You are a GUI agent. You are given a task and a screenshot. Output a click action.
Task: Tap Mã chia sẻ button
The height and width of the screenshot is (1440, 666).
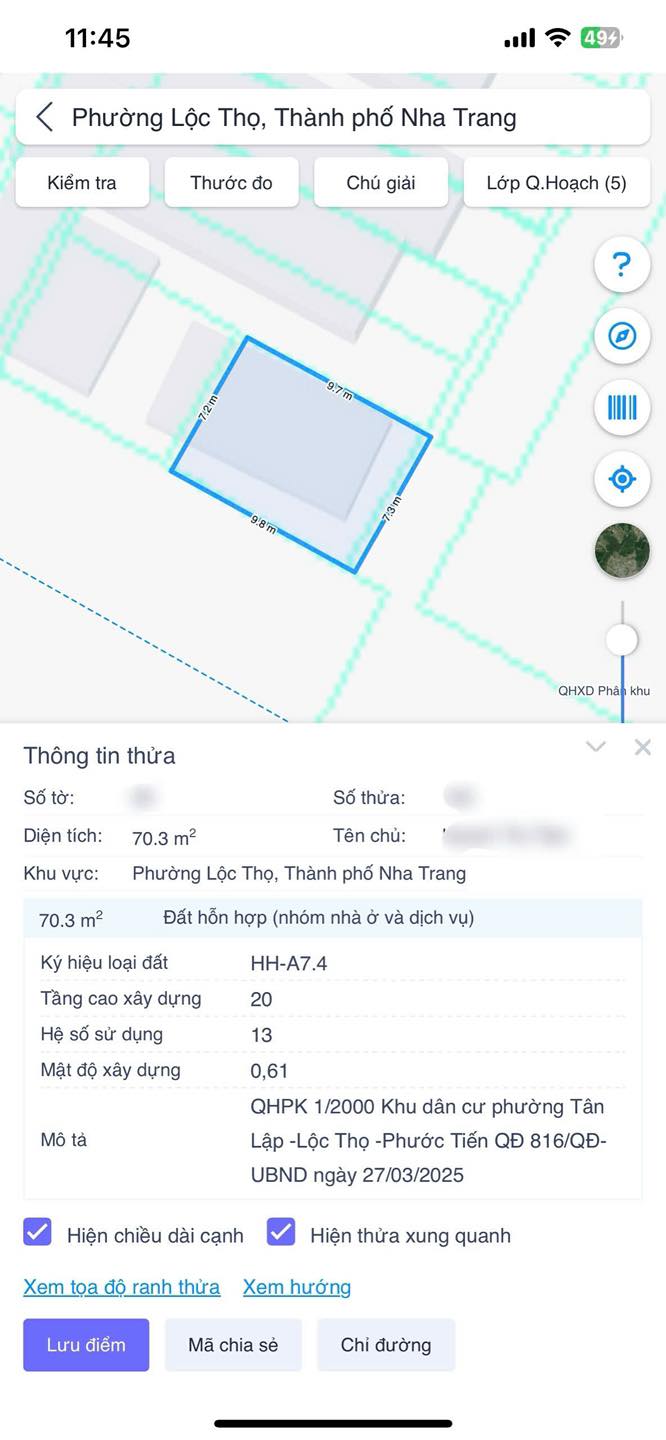(233, 1345)
